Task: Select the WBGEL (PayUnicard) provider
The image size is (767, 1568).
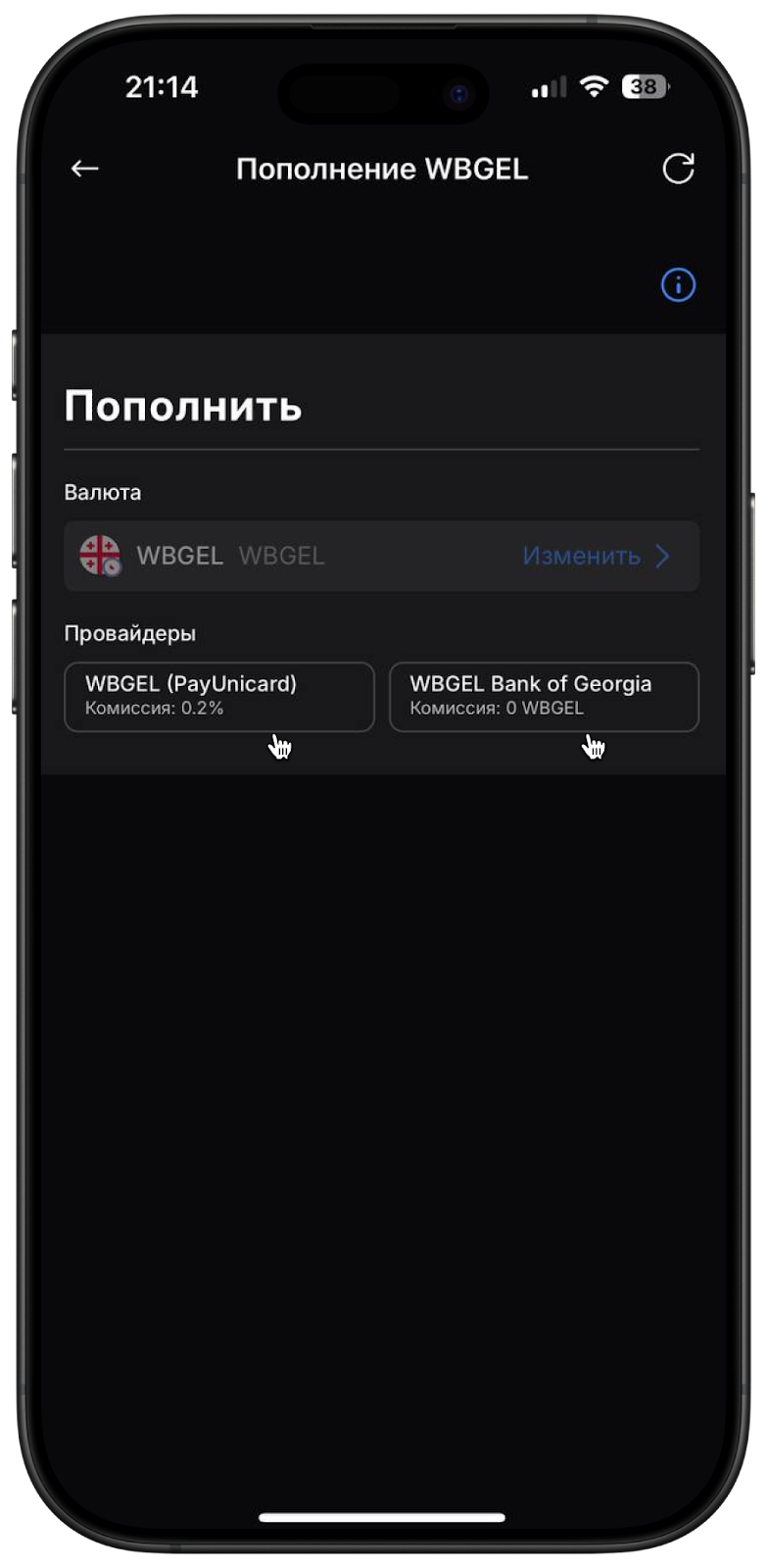Action: click(x=219, y=697)
